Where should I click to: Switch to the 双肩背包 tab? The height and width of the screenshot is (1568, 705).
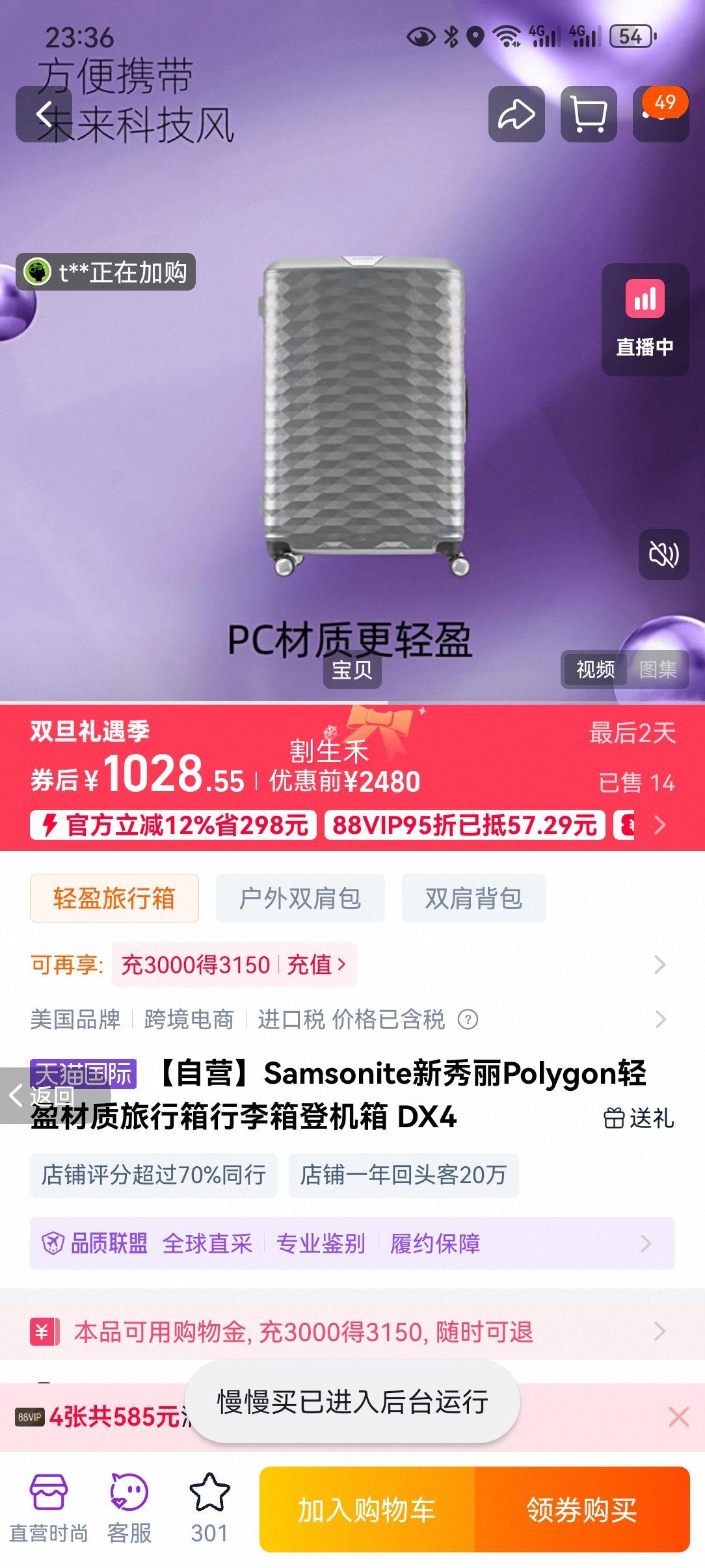pos(473,898)
